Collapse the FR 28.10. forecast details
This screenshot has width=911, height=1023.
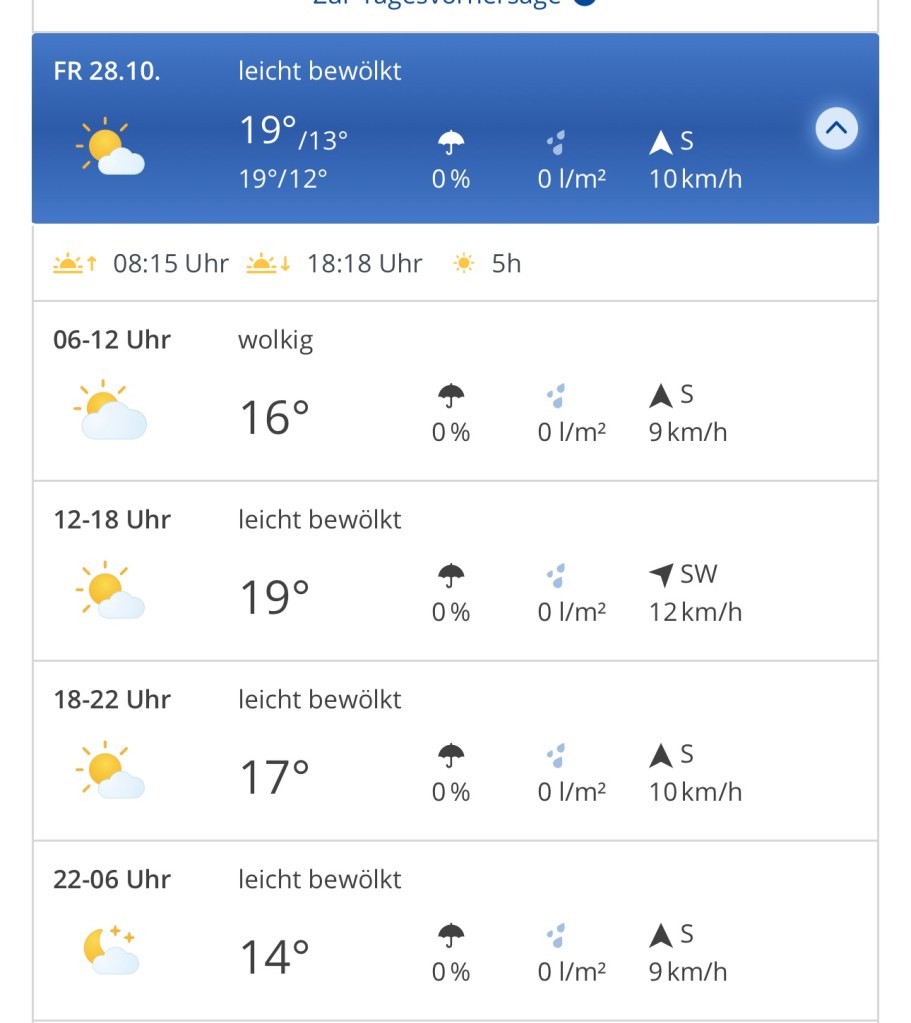click(x=836, y=129)
